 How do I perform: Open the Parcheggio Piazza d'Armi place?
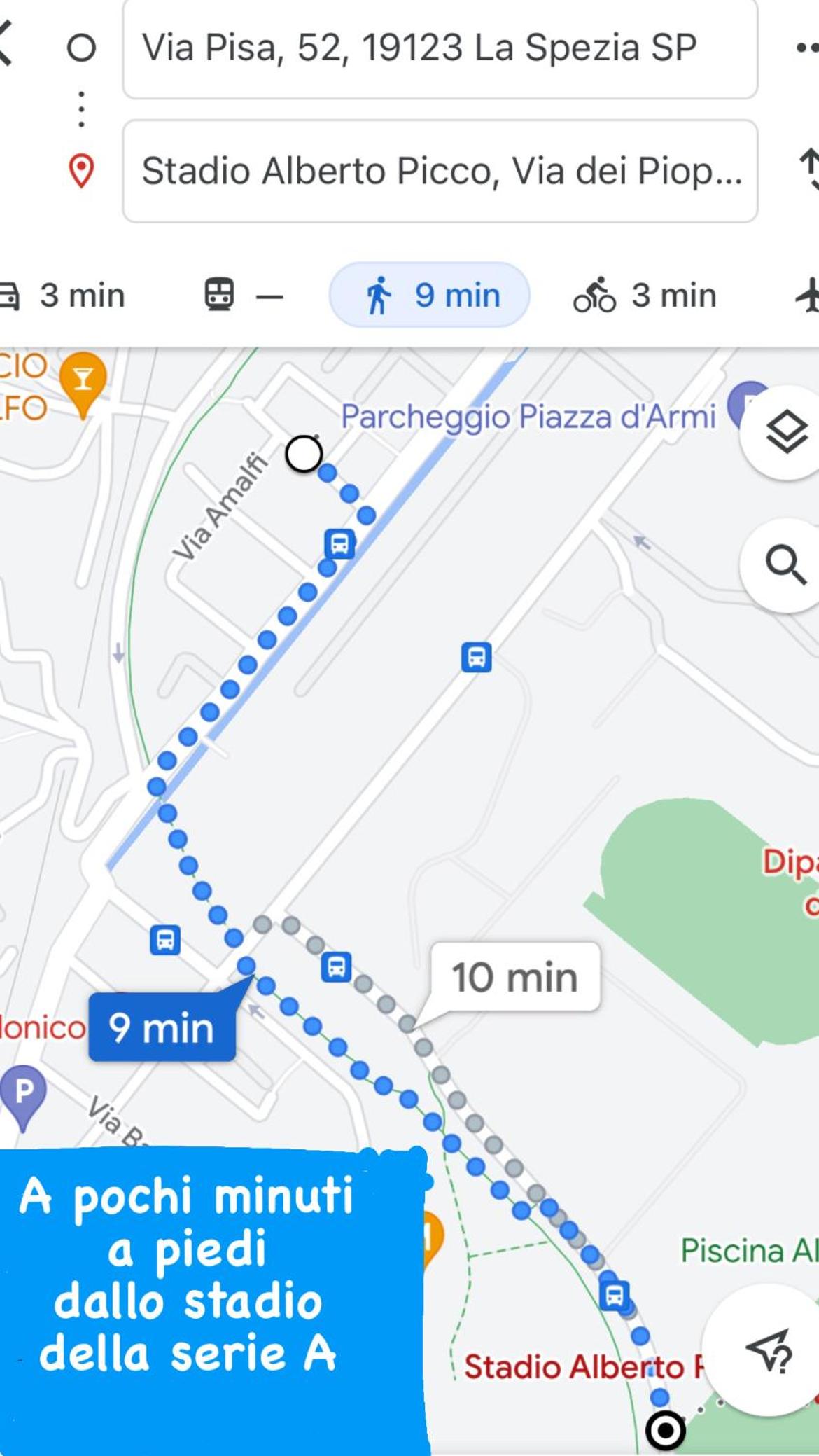click(x=528, y=417)
